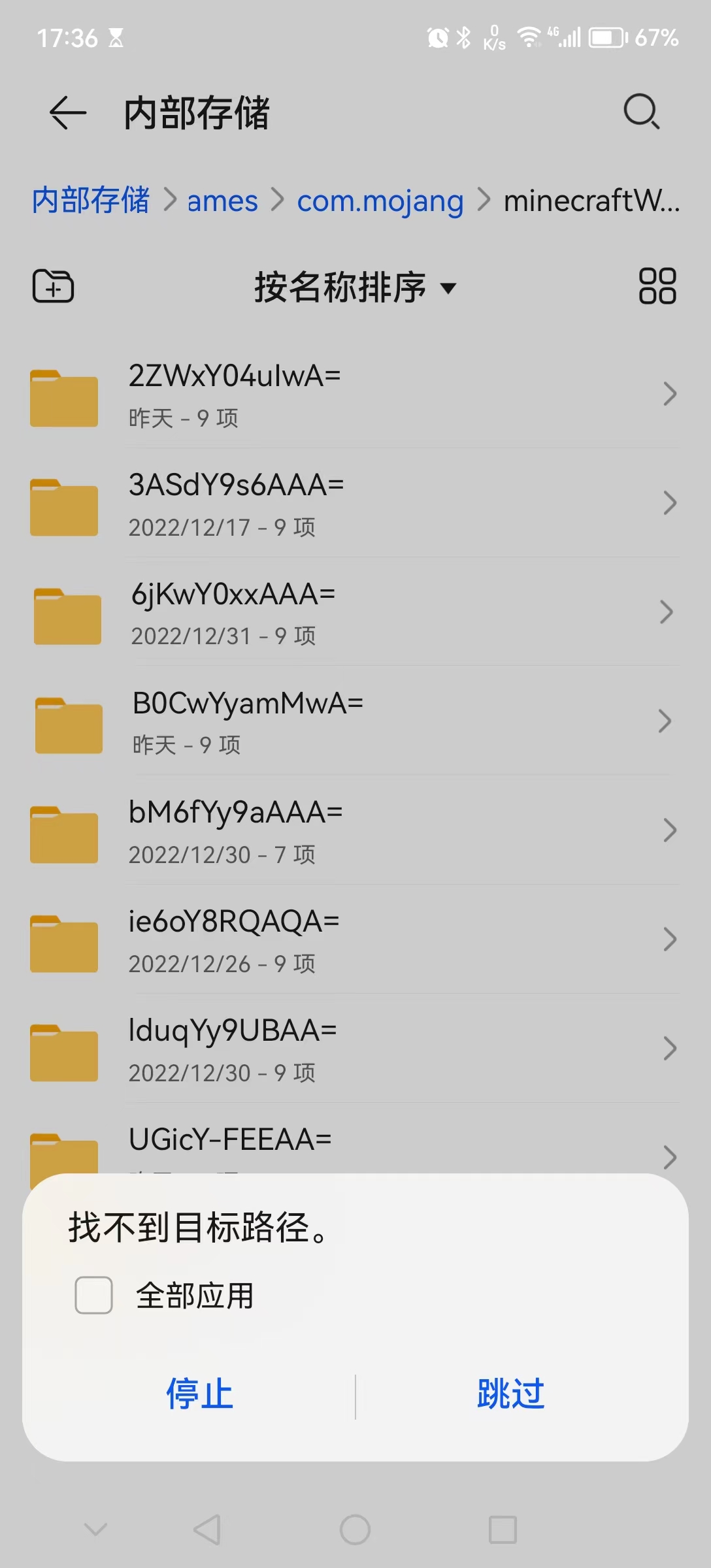711x1568 pixels.
Task: Open folder lduqYy9UBAA=
Action: [353, 1049]
